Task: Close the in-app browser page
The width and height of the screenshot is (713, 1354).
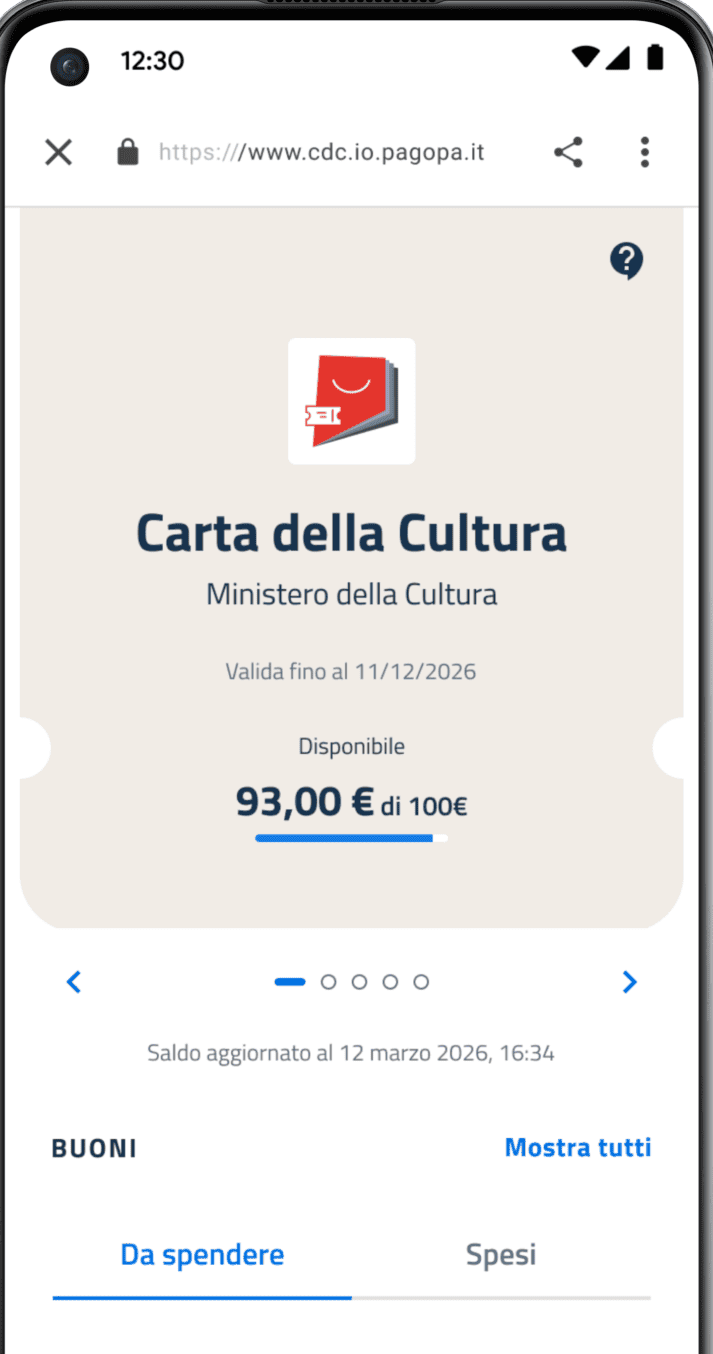Action: pyautogui.click(x=59, y=153)
